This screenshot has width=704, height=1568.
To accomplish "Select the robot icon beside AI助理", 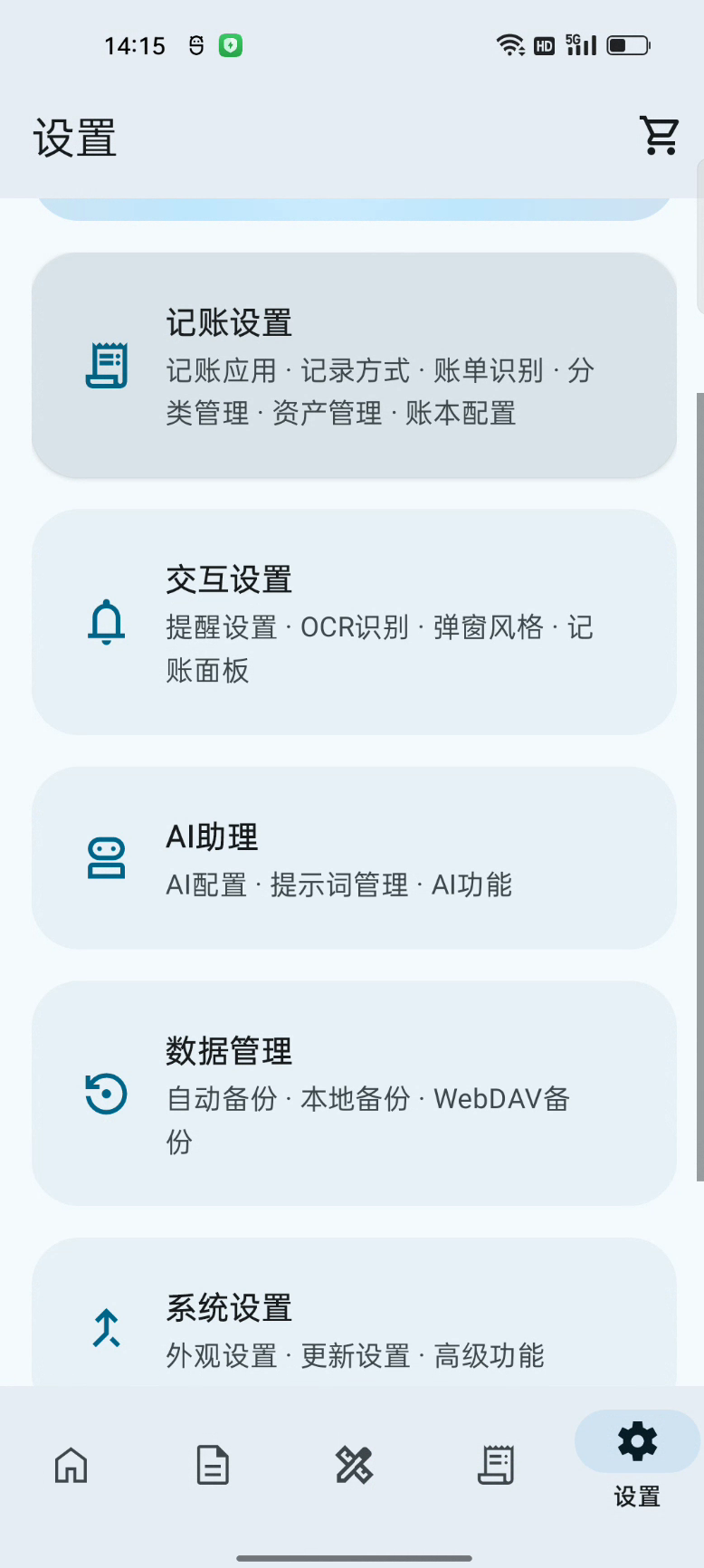I will pyautogui.click(x=107, y=856).
